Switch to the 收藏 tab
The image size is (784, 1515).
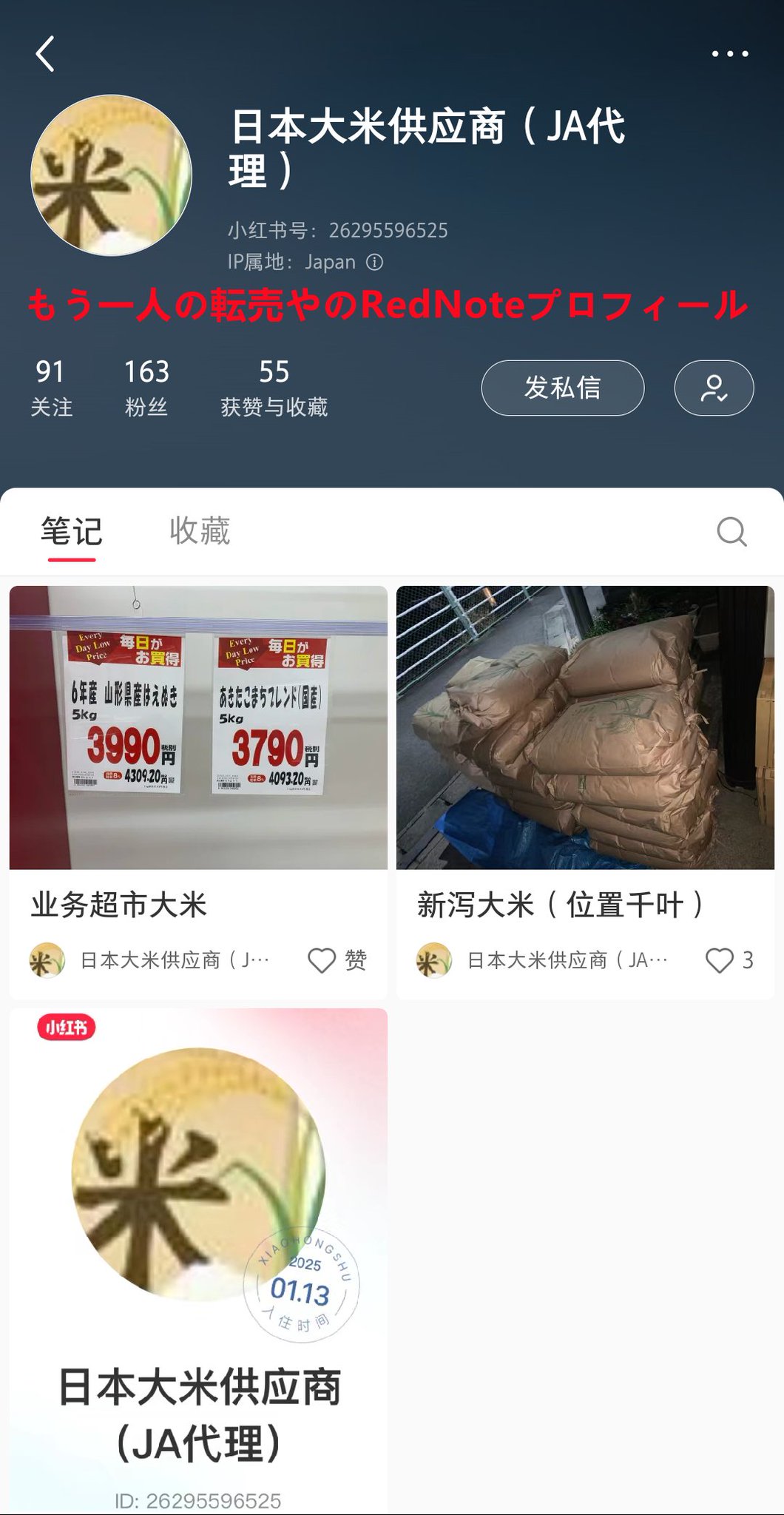[200, 531]
